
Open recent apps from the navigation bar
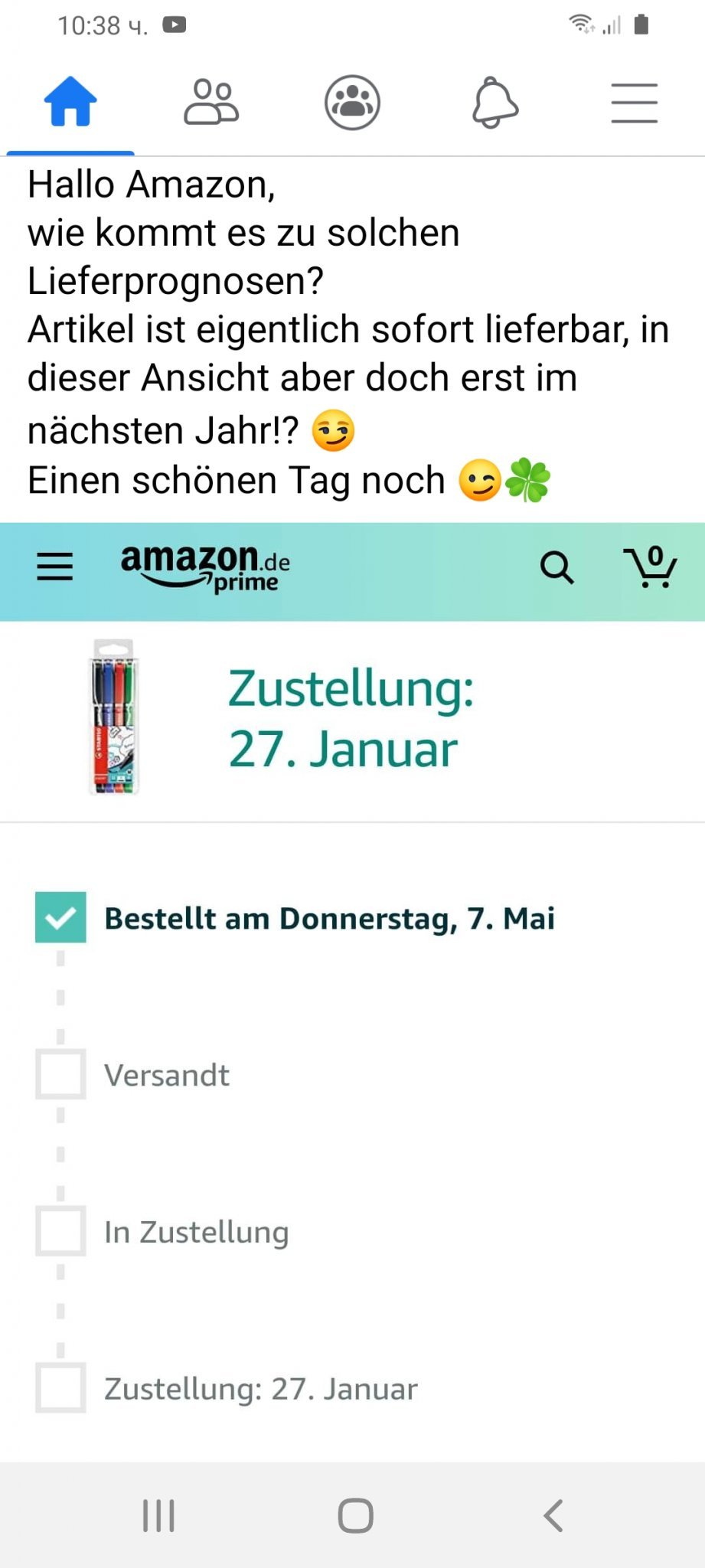coord(158,1515)
